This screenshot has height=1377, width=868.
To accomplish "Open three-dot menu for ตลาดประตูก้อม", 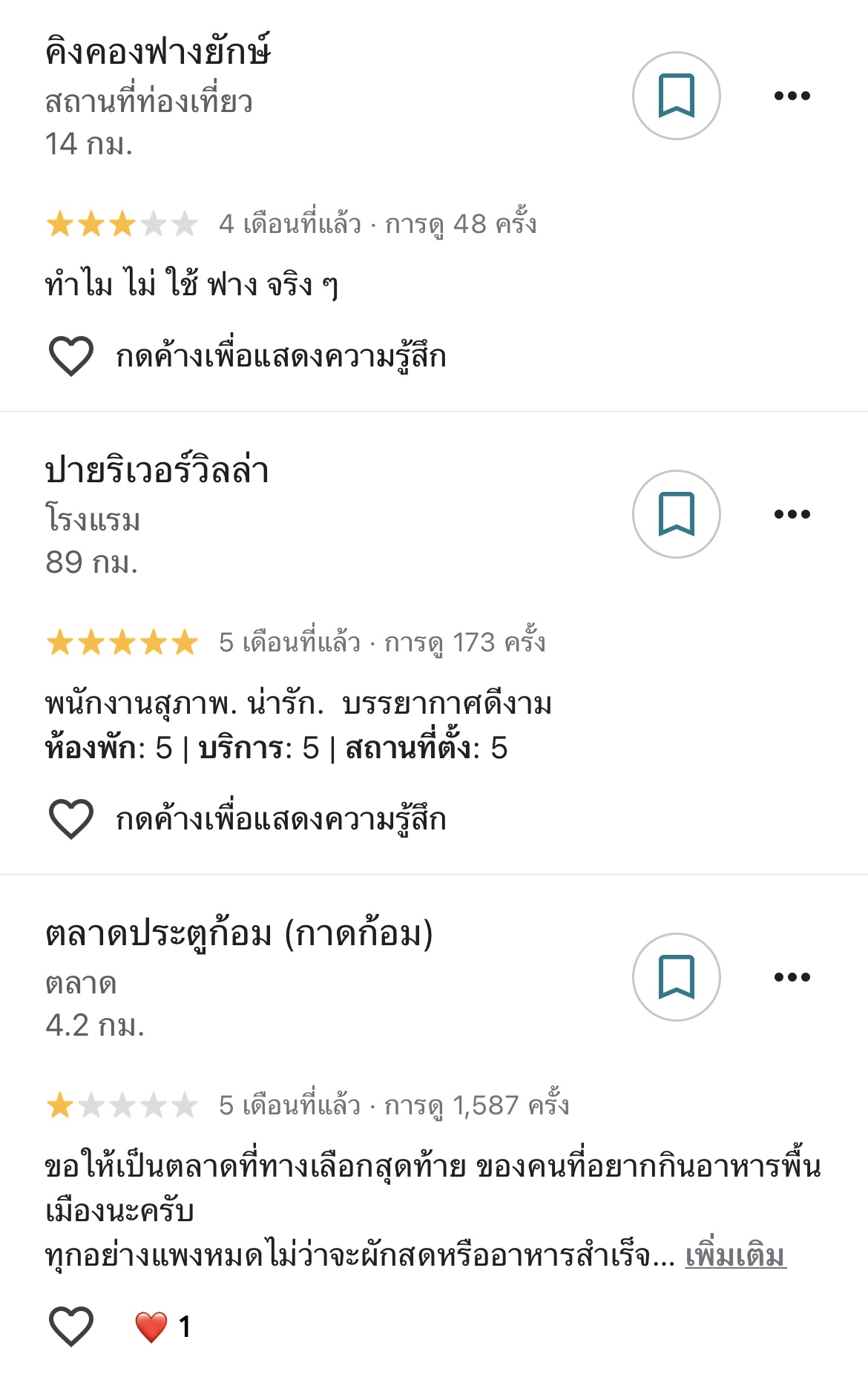I will (792, 977).
